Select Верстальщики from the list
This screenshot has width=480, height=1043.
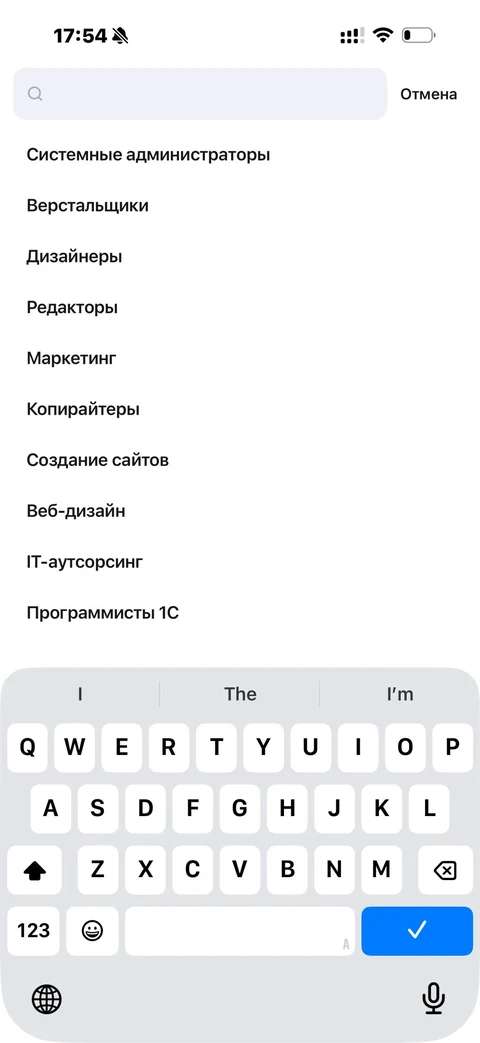coord(88,206)
